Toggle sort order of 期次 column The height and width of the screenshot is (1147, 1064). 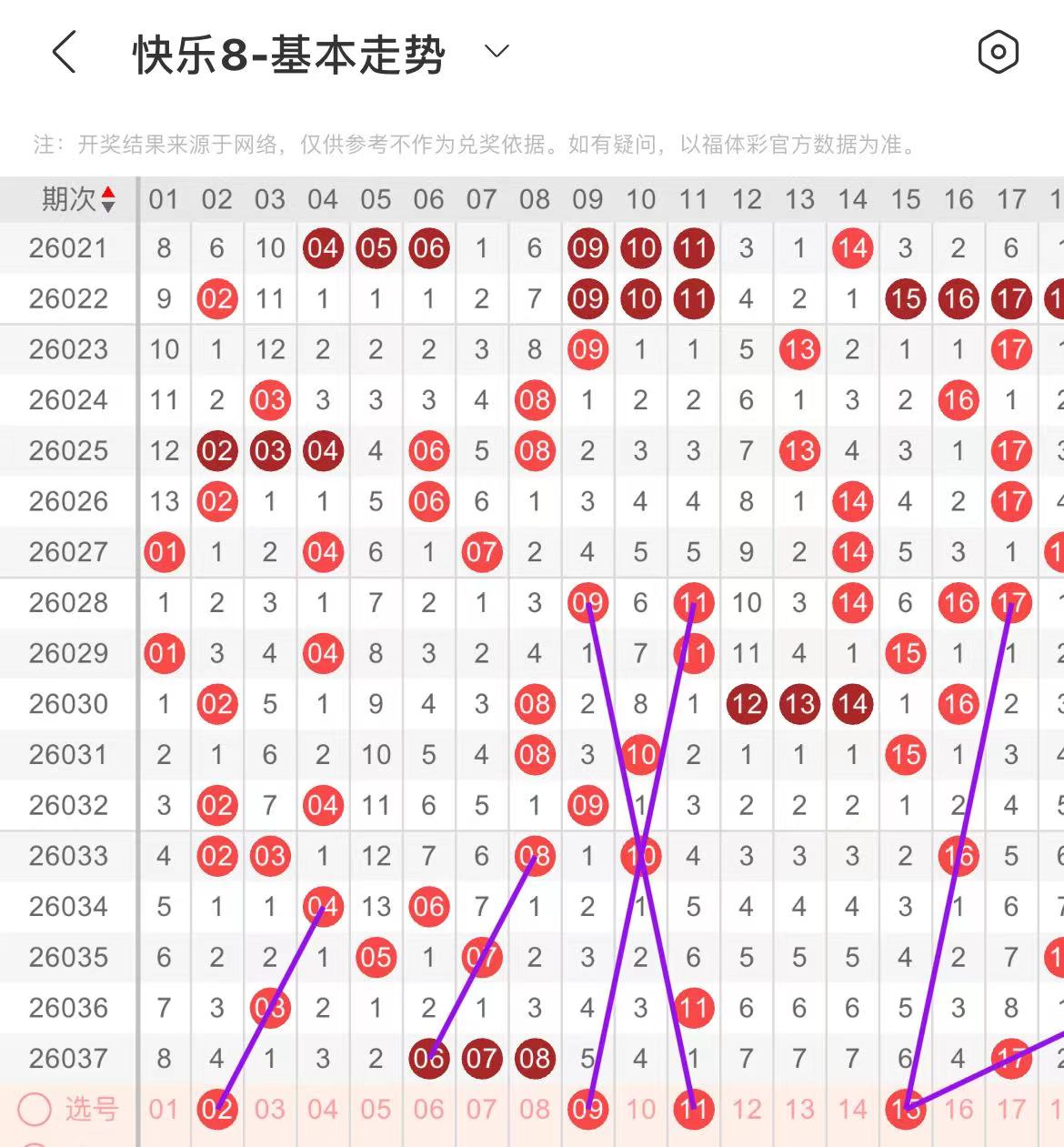coord(107,199)
